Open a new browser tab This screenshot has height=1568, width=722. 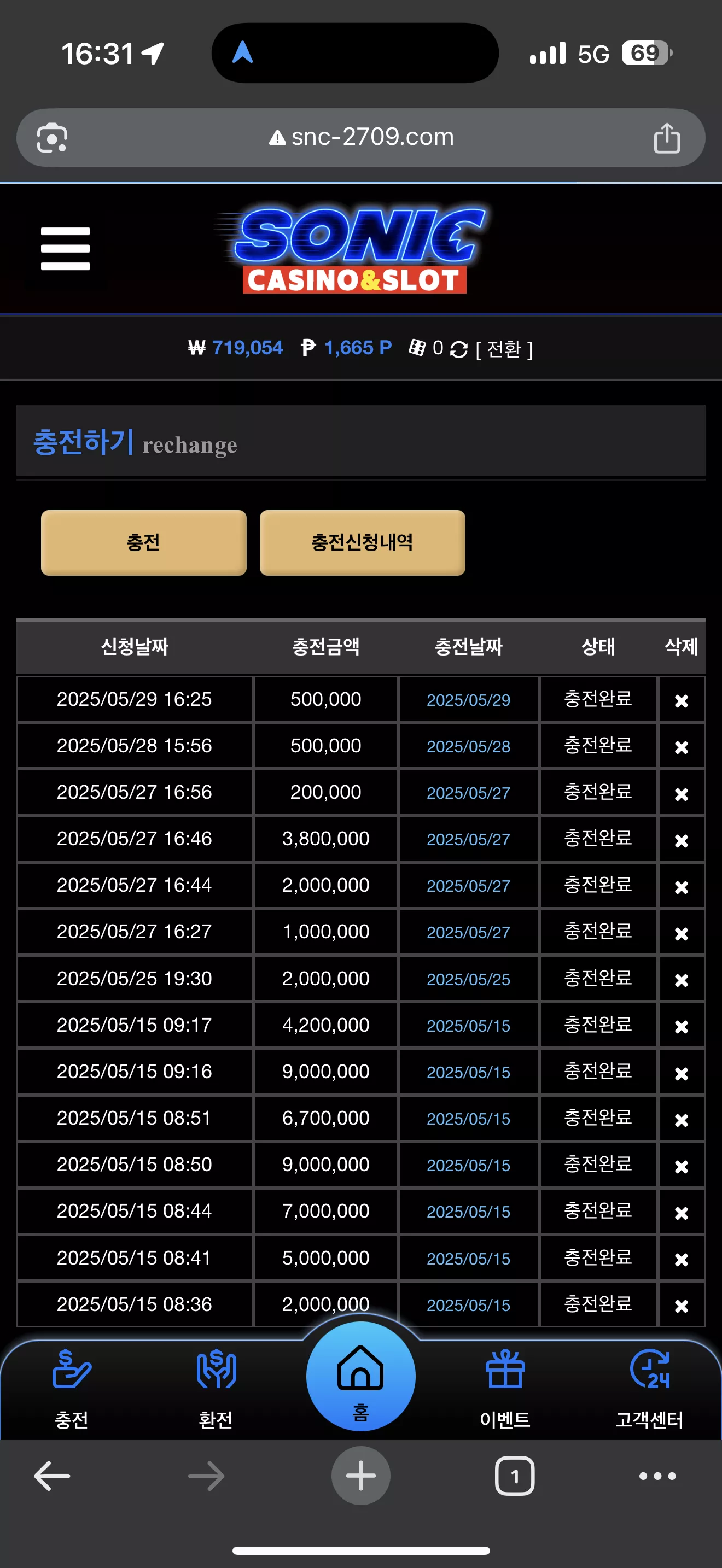(x=361, y=1476)
